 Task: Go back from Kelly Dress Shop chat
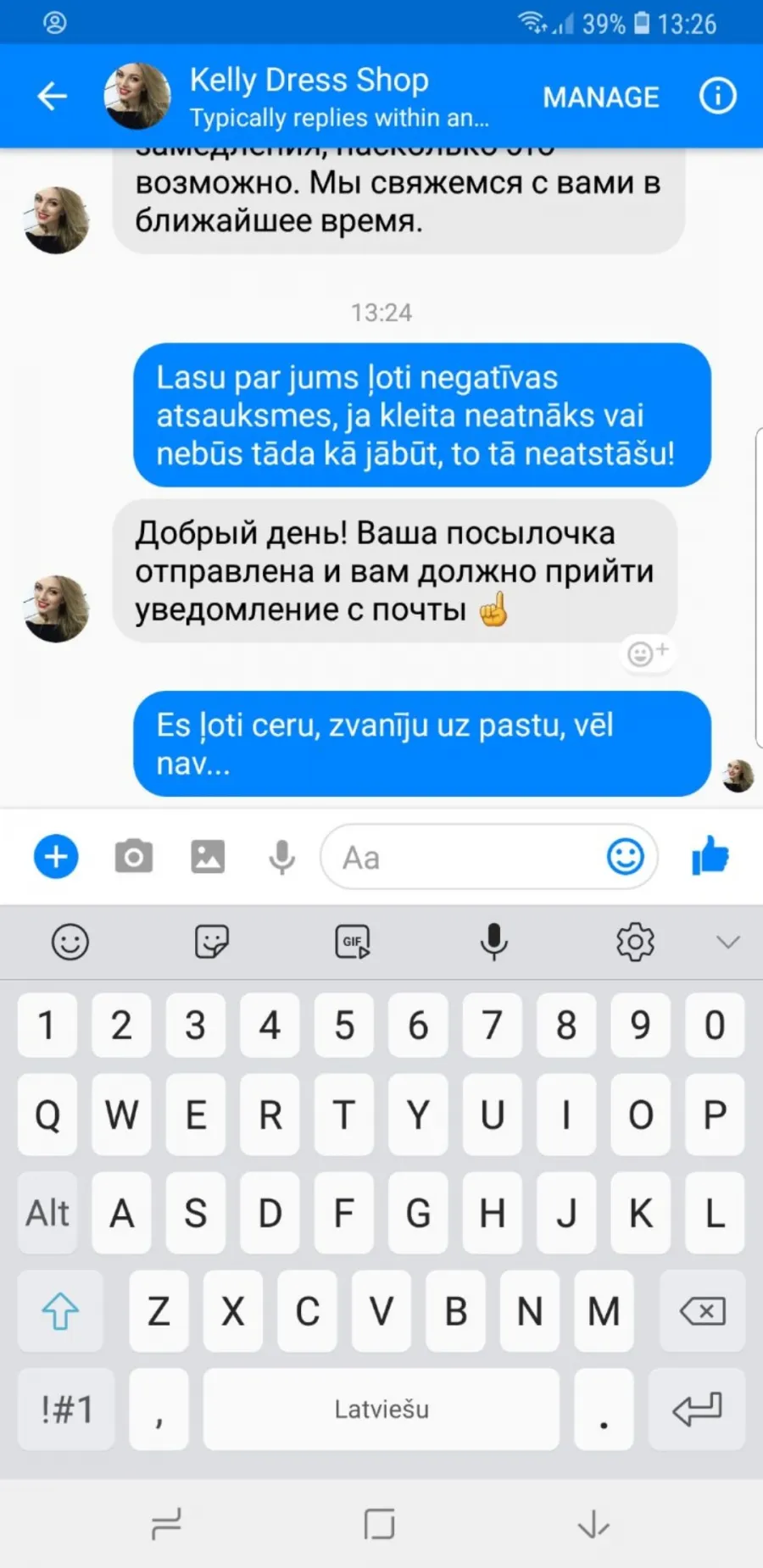coord(52,96)
